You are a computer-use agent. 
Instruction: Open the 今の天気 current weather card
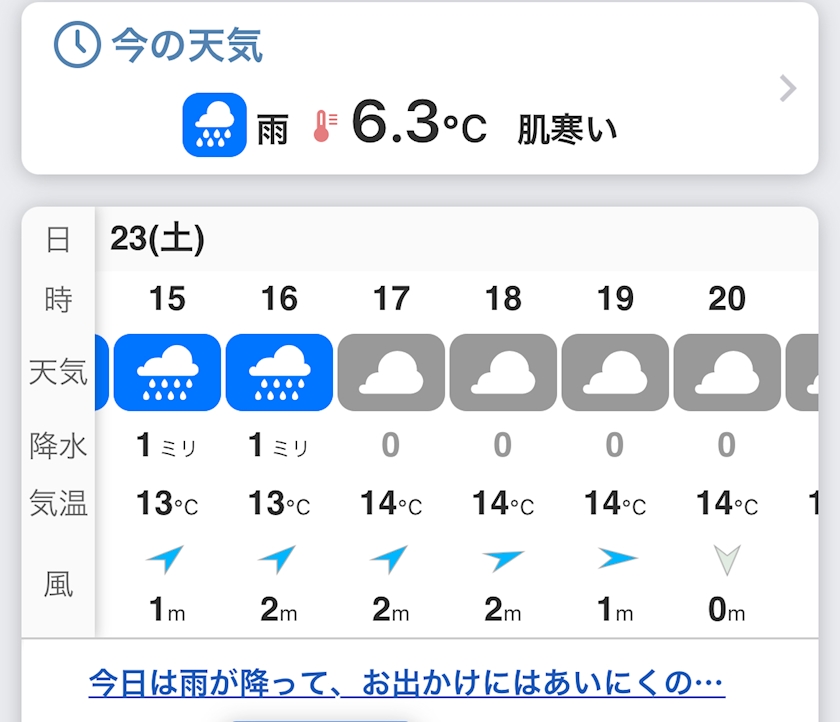pyautogui.click(x=419, y=88)
